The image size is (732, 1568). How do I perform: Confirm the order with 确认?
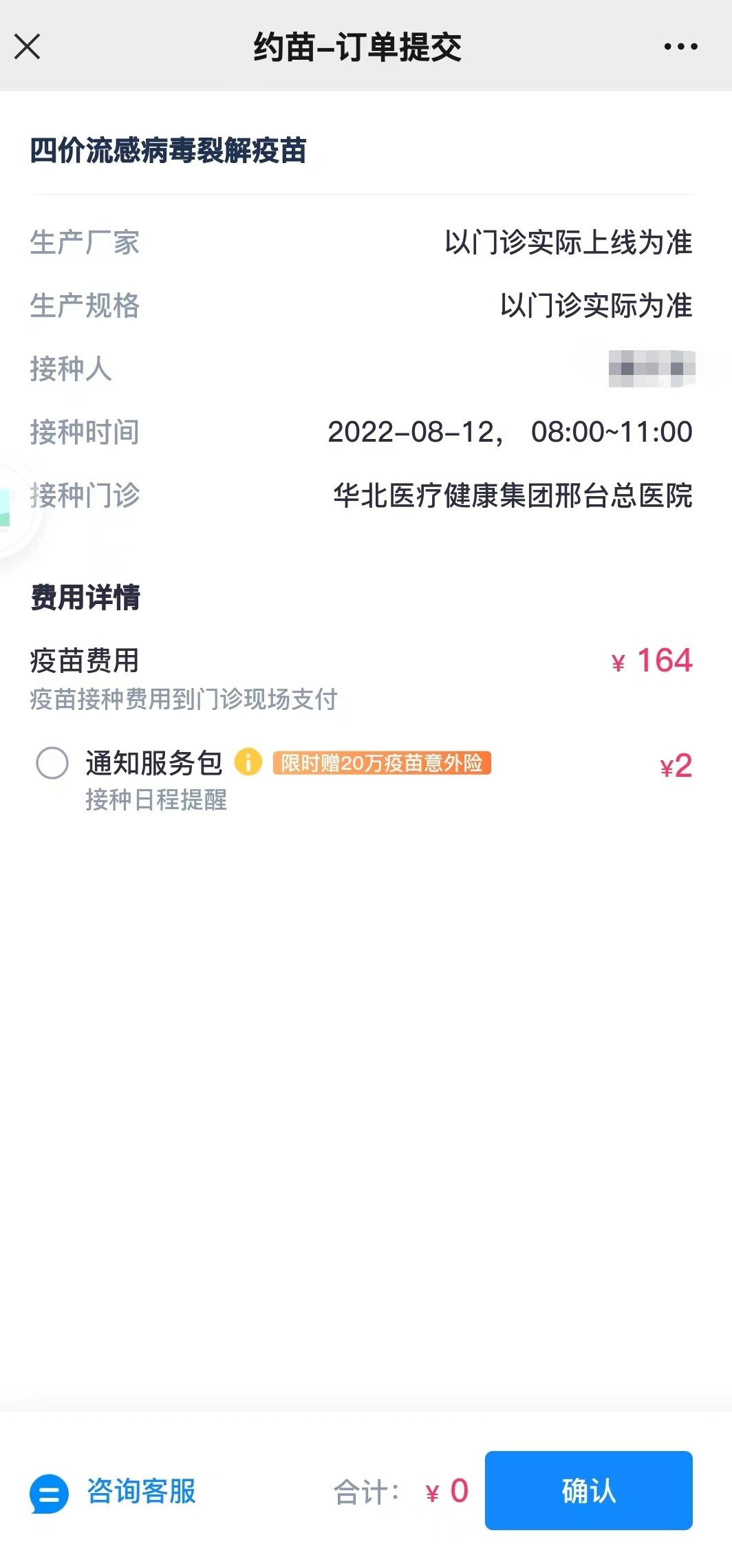click(588, 1490)
